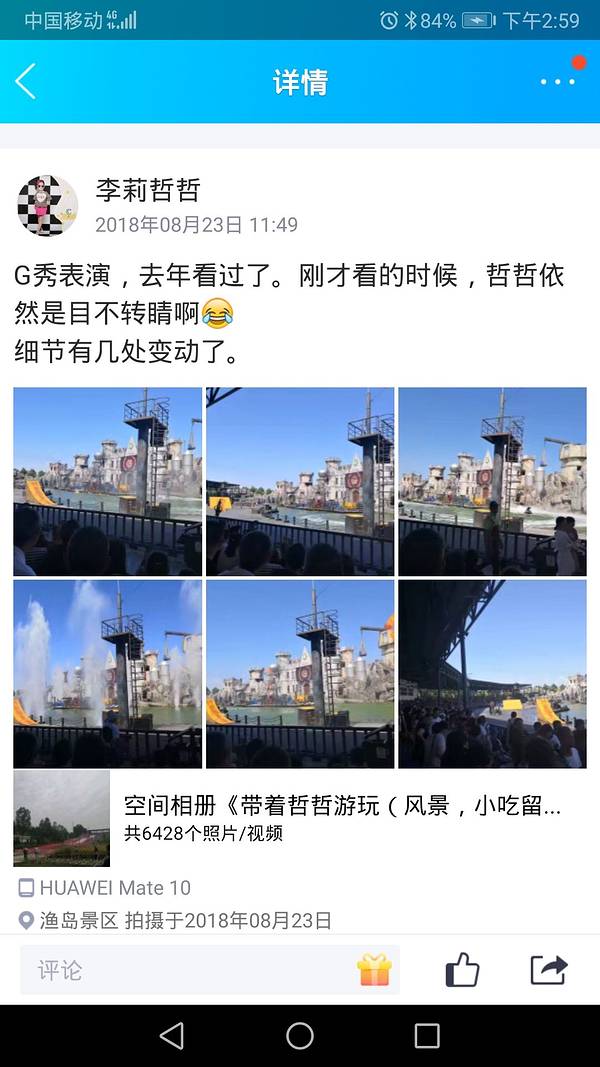Image resolution: width=600 pixels, height=1067 pixels.
Task: Open the photo showing water fountains
Action: [107, 673]
